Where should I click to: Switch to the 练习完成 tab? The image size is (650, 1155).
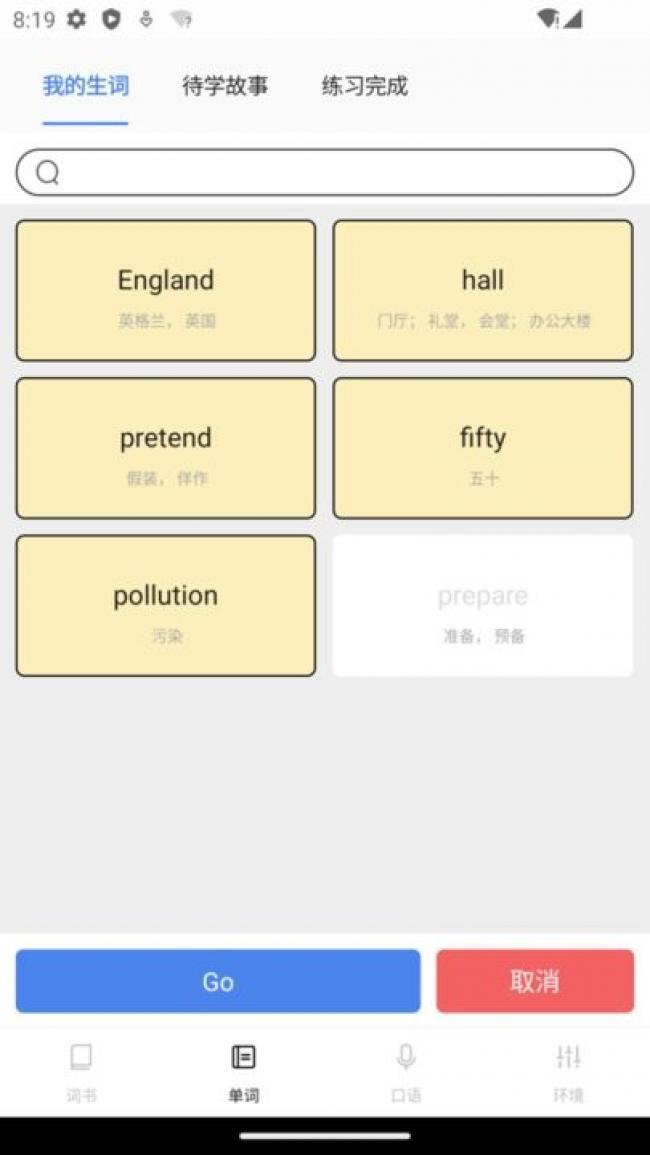click(x=364, y=86)
